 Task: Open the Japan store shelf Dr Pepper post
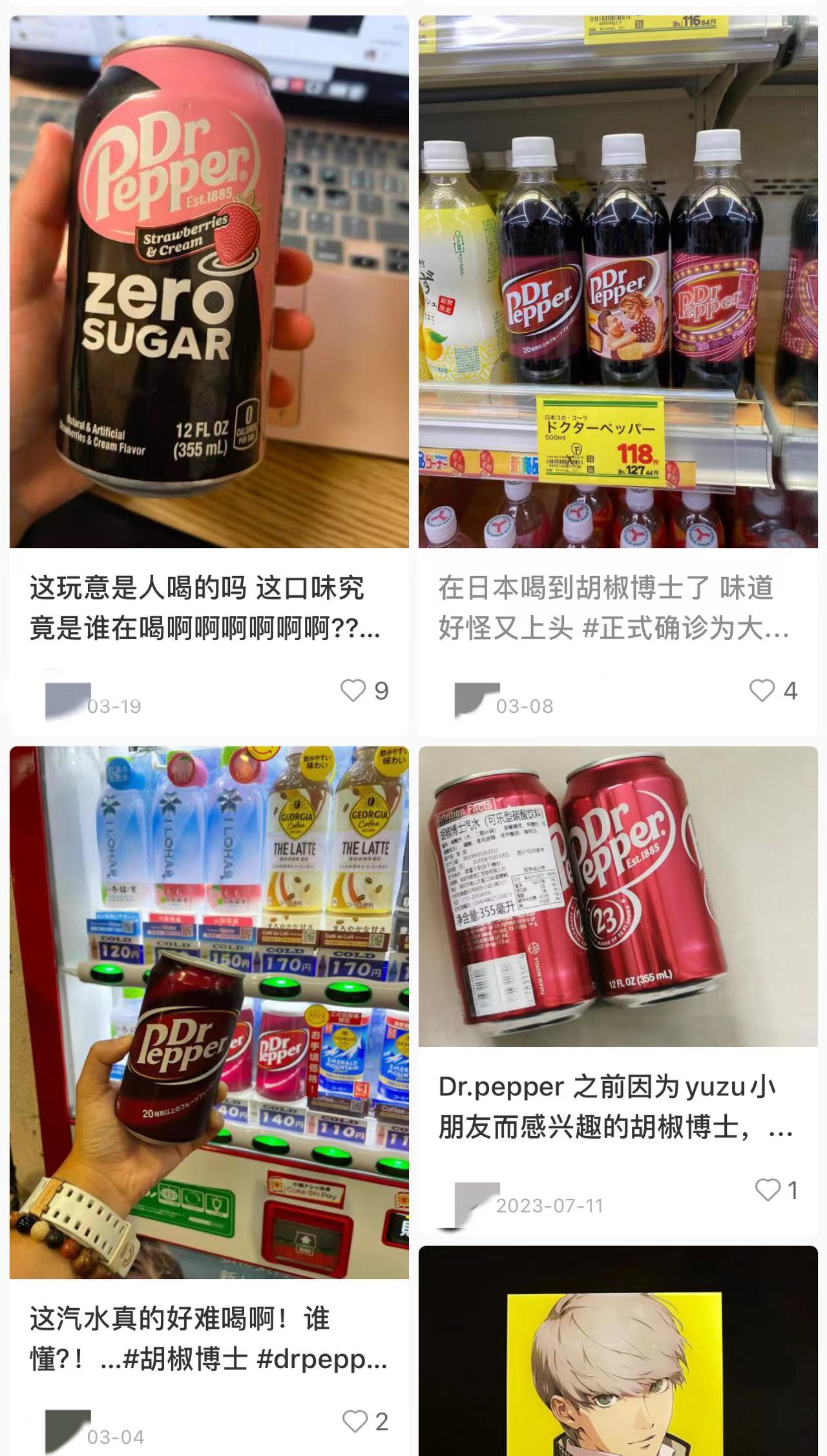618,282
